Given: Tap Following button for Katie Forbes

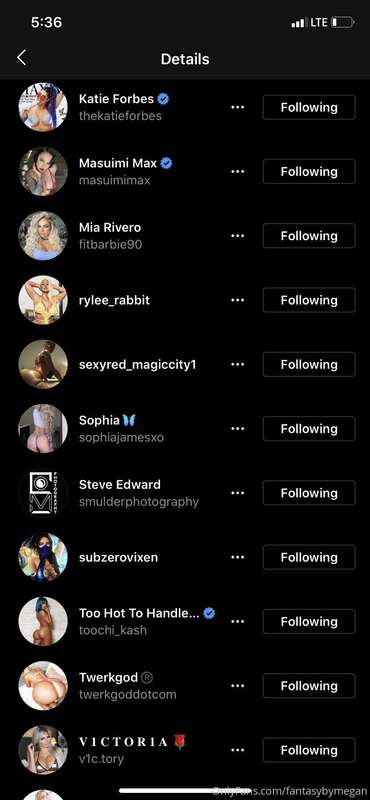Looking at the screenshot, I should click(309, 107).
